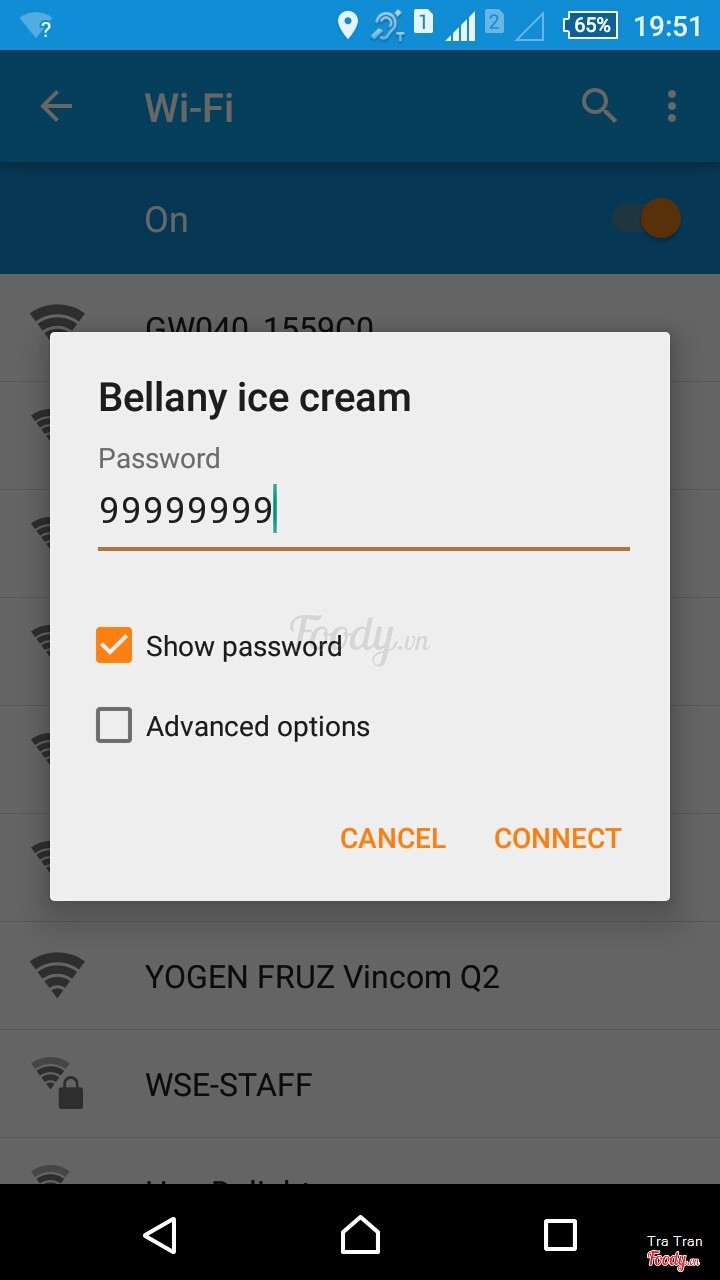Viewport: 720px width, 1280px height.
Task: Focus the Password text field
Action: coord(362,512)
